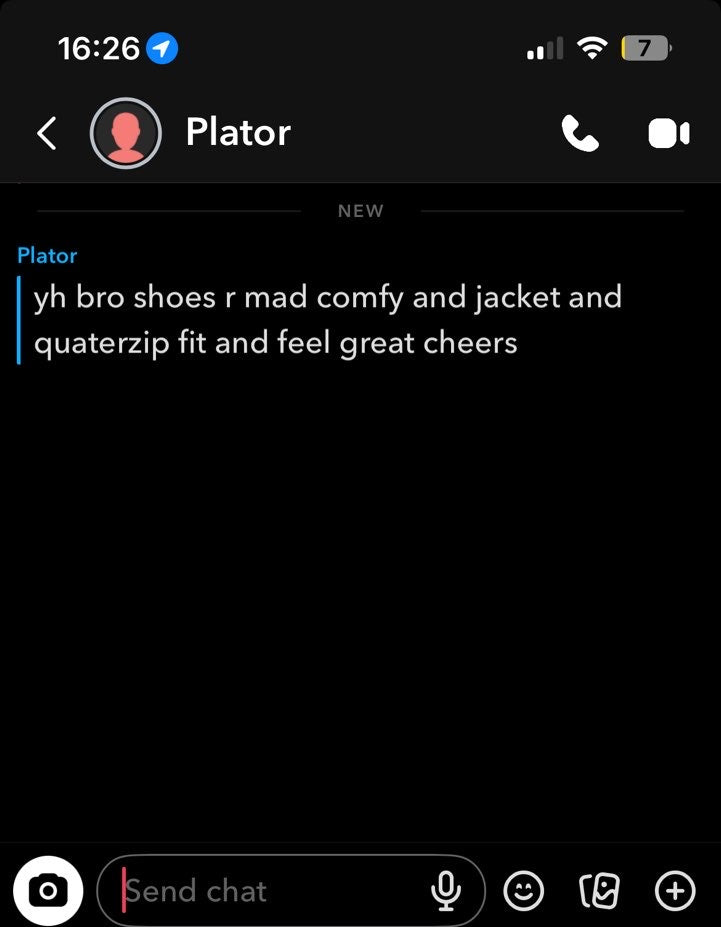
Task: Tap the microphone to record a voice note
Action: (x=446, y=890)
